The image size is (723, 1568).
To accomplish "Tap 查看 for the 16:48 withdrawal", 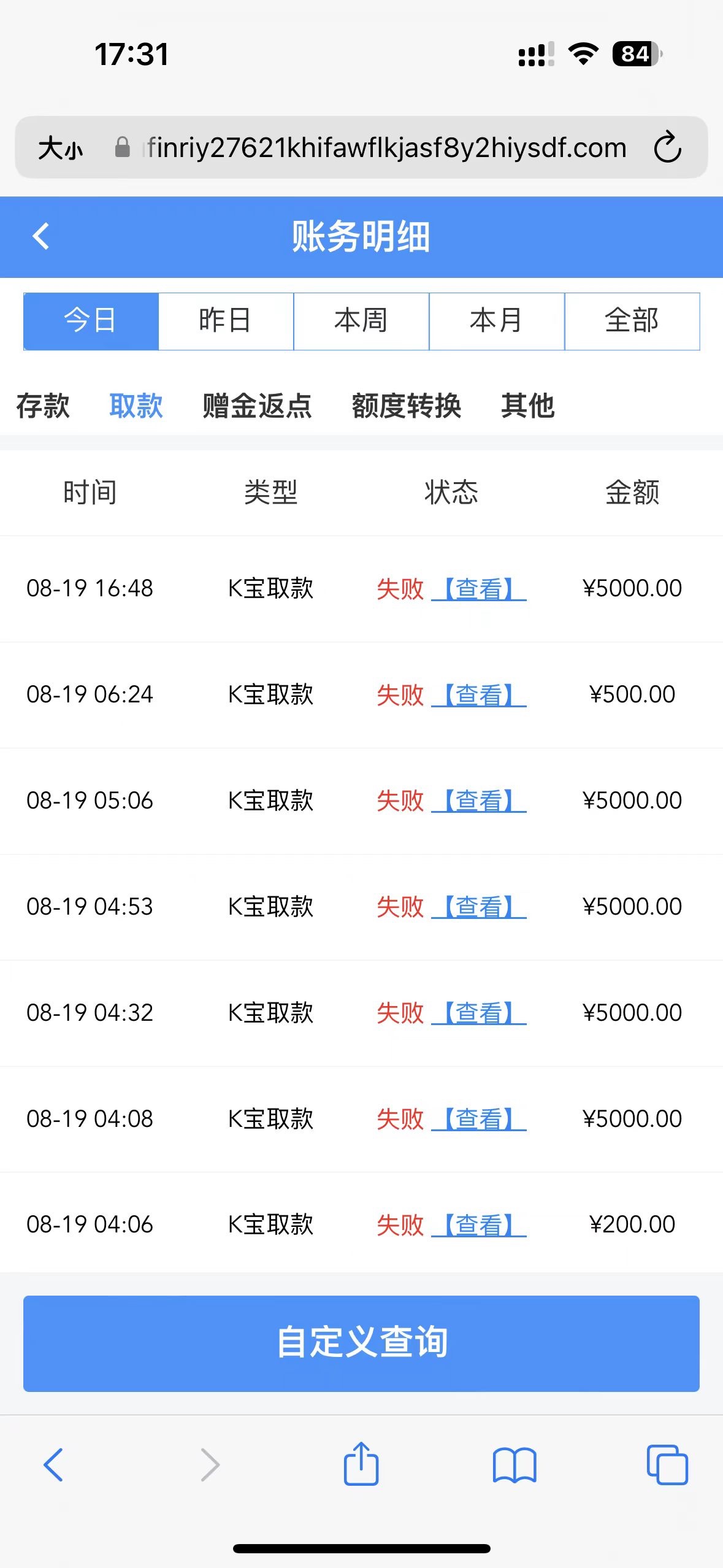I will (x=479, y=589).
